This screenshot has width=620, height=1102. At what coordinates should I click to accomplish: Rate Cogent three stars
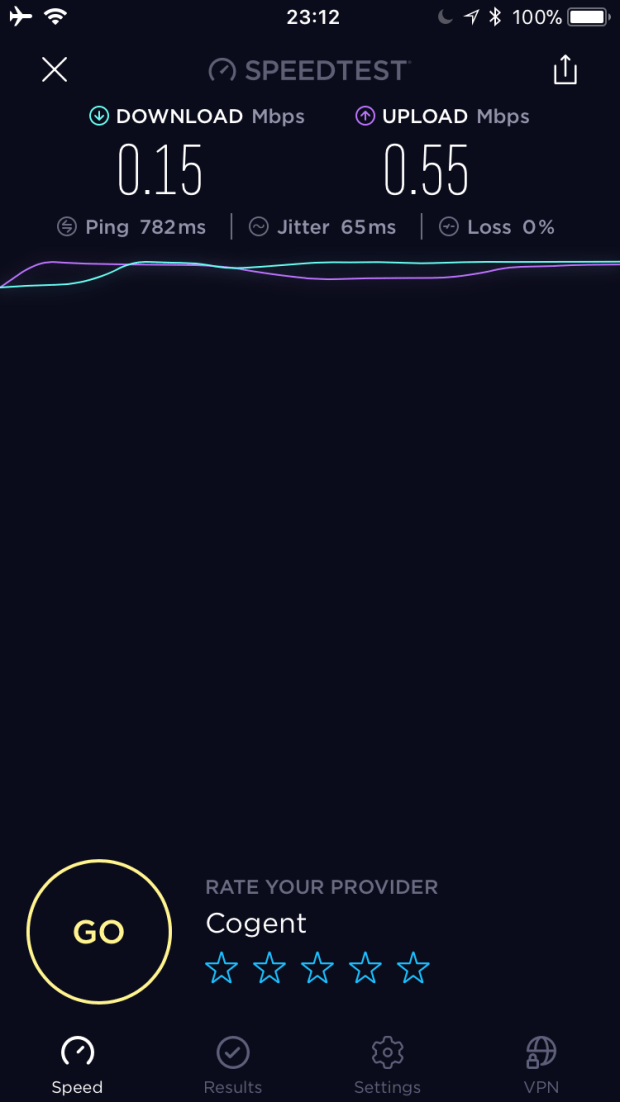[317, 968]
